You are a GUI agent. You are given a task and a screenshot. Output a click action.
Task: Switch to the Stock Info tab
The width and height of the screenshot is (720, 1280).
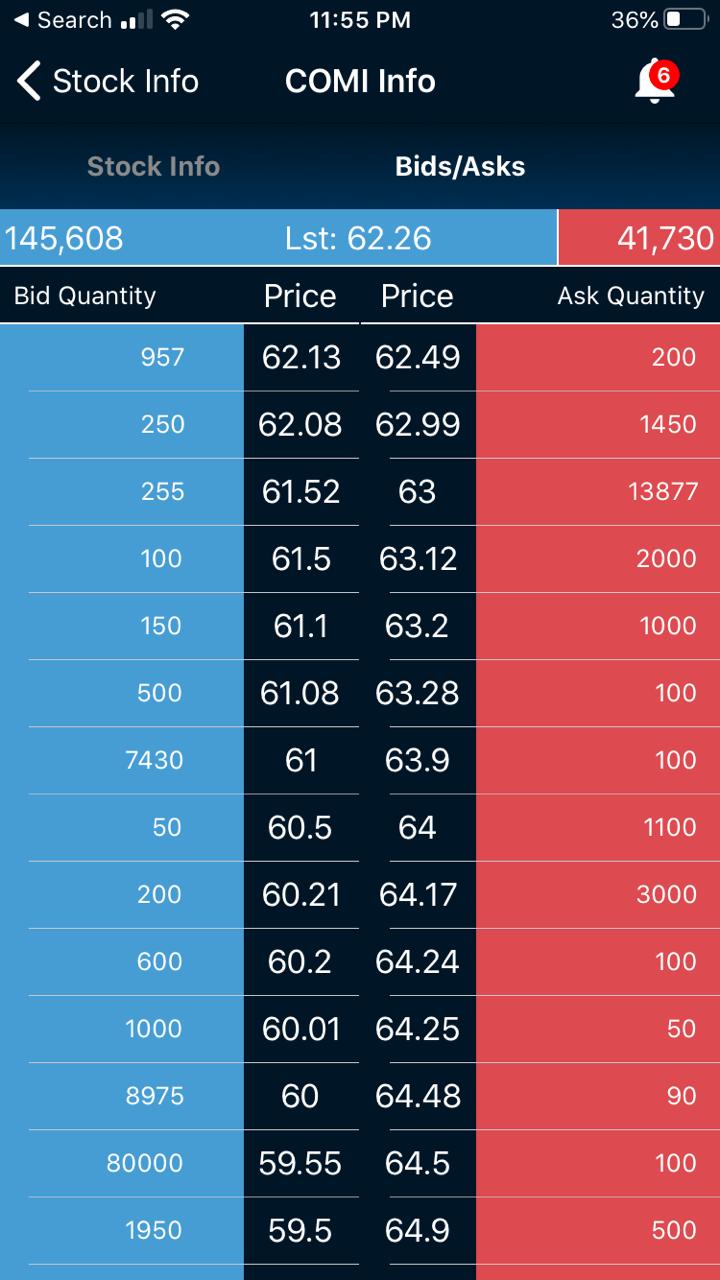click(x=153, y=166)
